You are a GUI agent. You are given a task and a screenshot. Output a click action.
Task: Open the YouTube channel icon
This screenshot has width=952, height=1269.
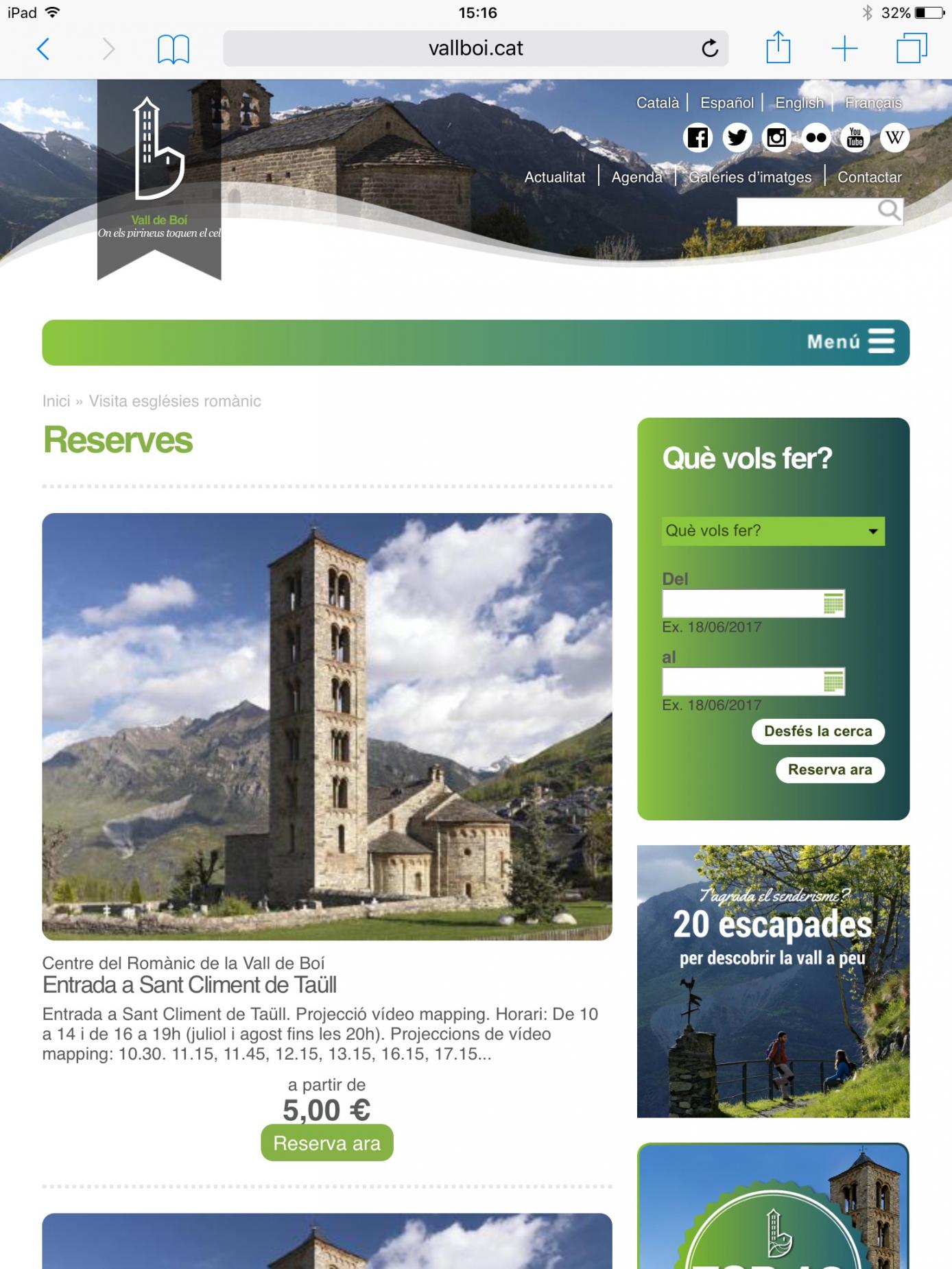pos(855,138)
